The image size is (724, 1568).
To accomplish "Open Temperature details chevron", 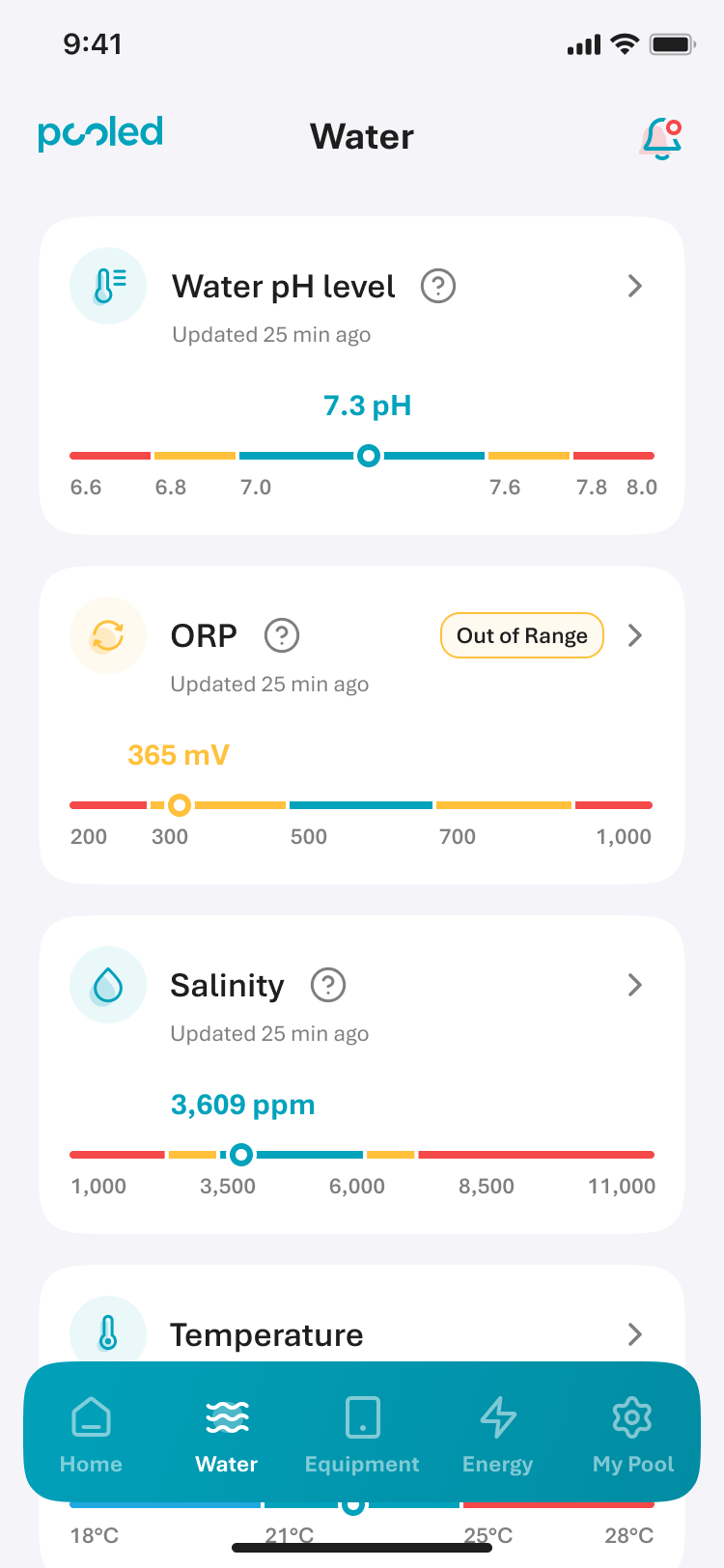I will 634,1334.
